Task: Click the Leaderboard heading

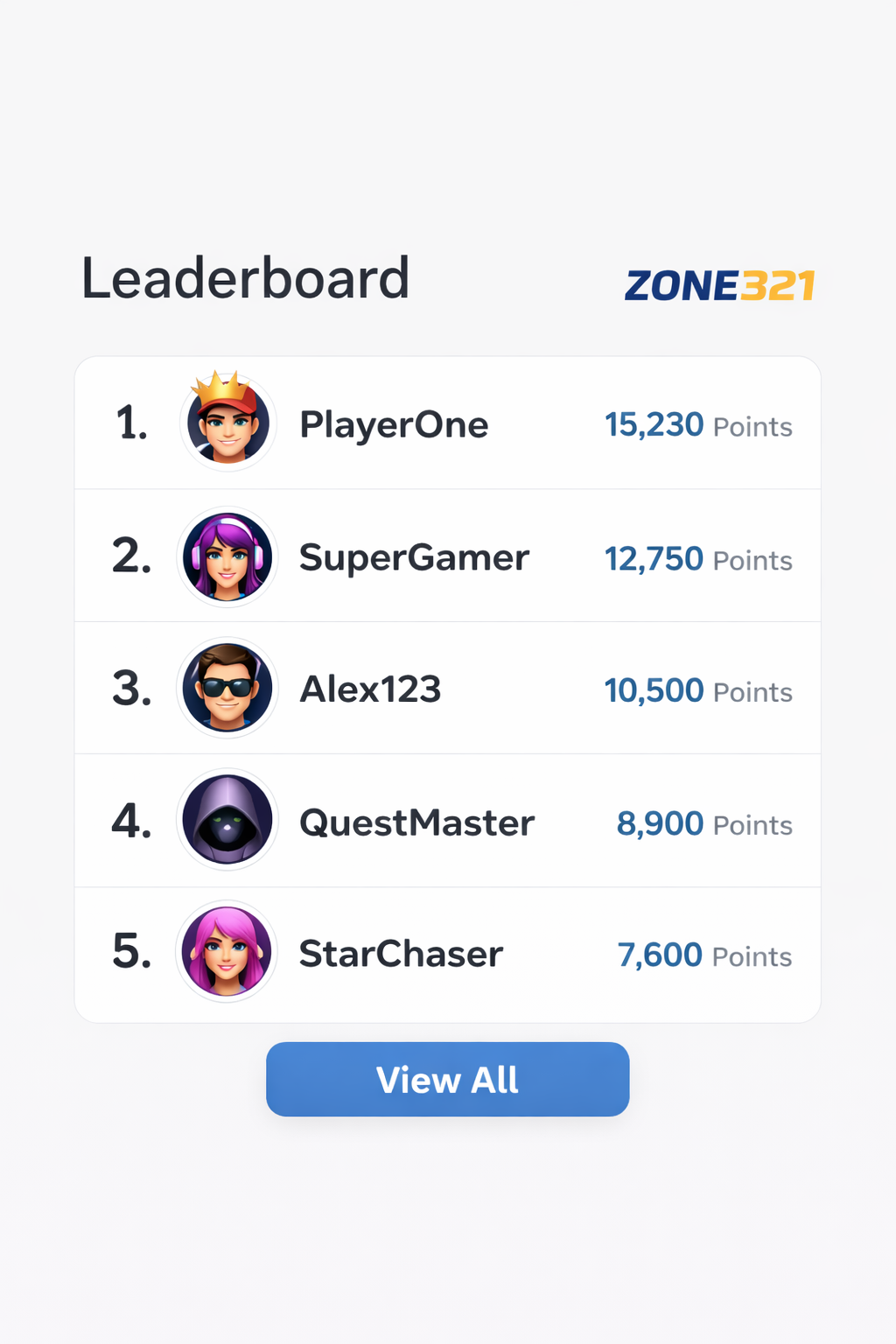Action: pyautogui.click(x=247, y=278)
